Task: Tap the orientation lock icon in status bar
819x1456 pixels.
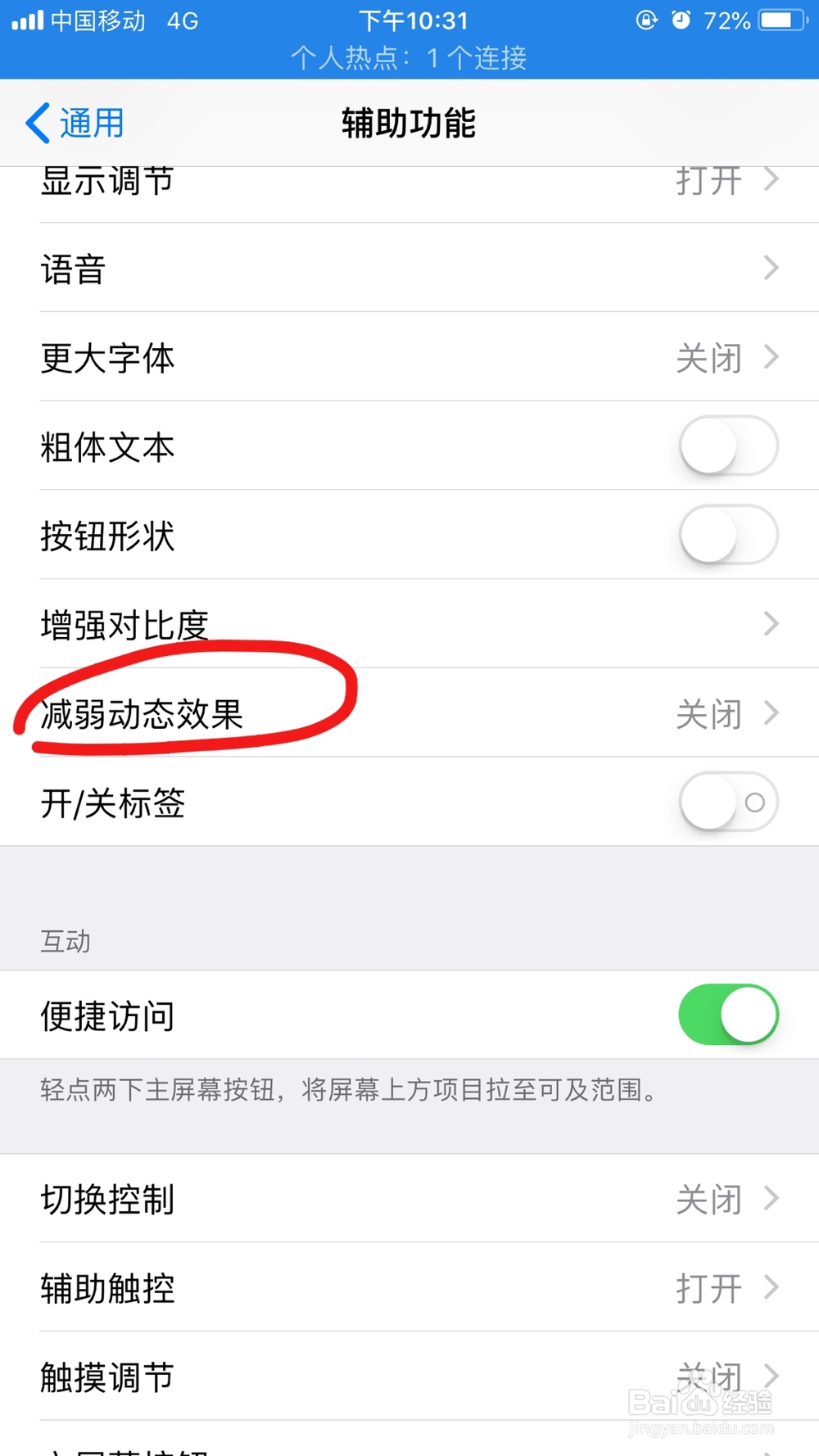Action: (646, 20)
